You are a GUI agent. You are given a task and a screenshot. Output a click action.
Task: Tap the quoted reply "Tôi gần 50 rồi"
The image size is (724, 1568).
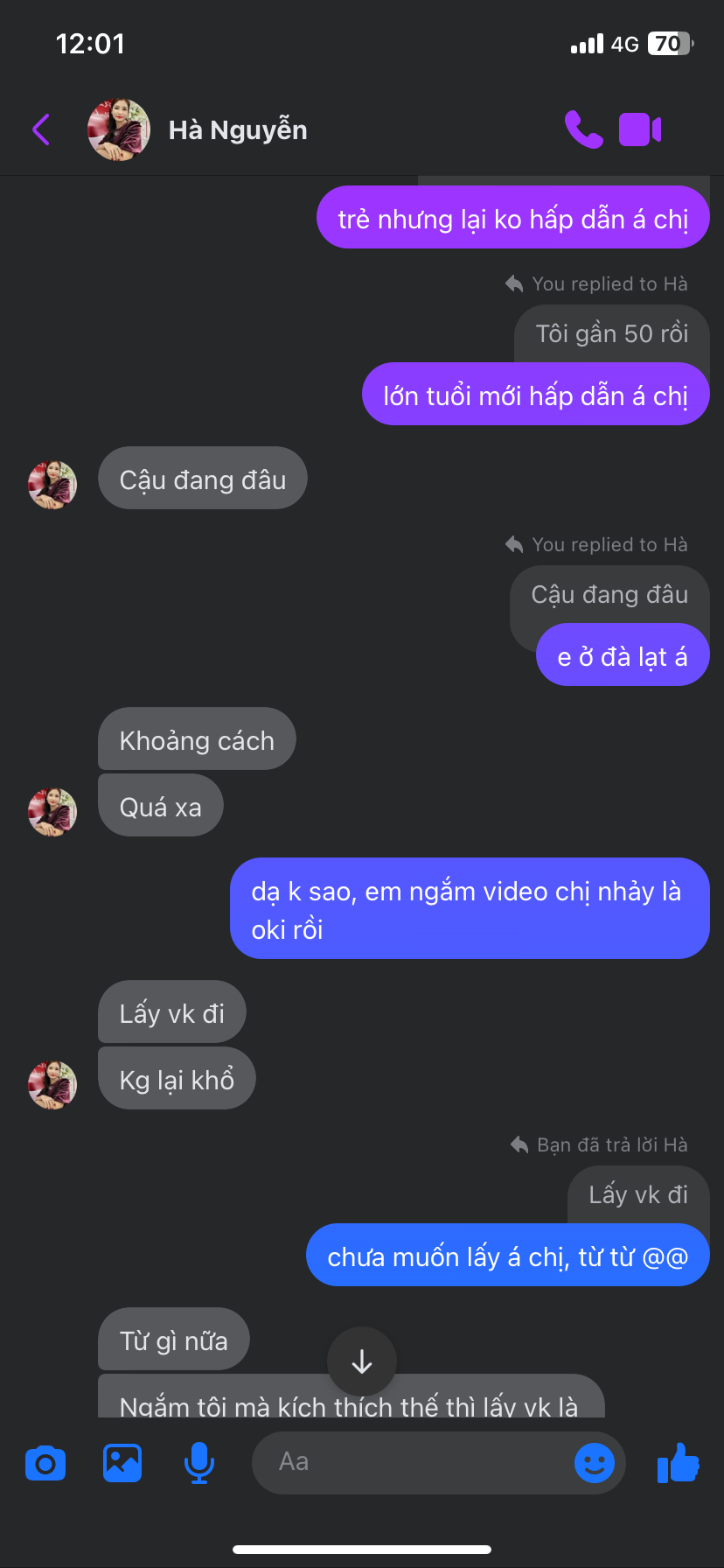click(x=611, y=333)
